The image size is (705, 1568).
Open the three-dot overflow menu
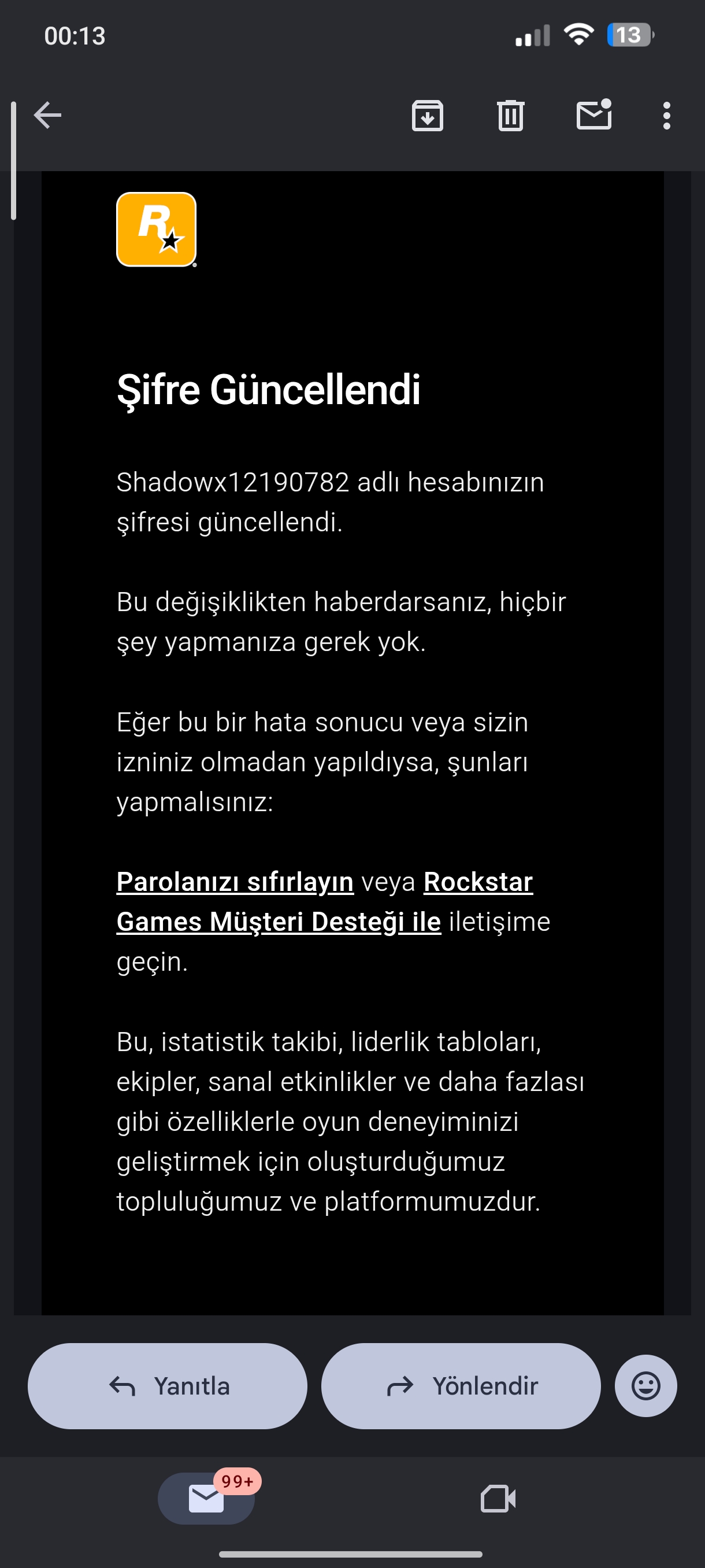(667, 116)
